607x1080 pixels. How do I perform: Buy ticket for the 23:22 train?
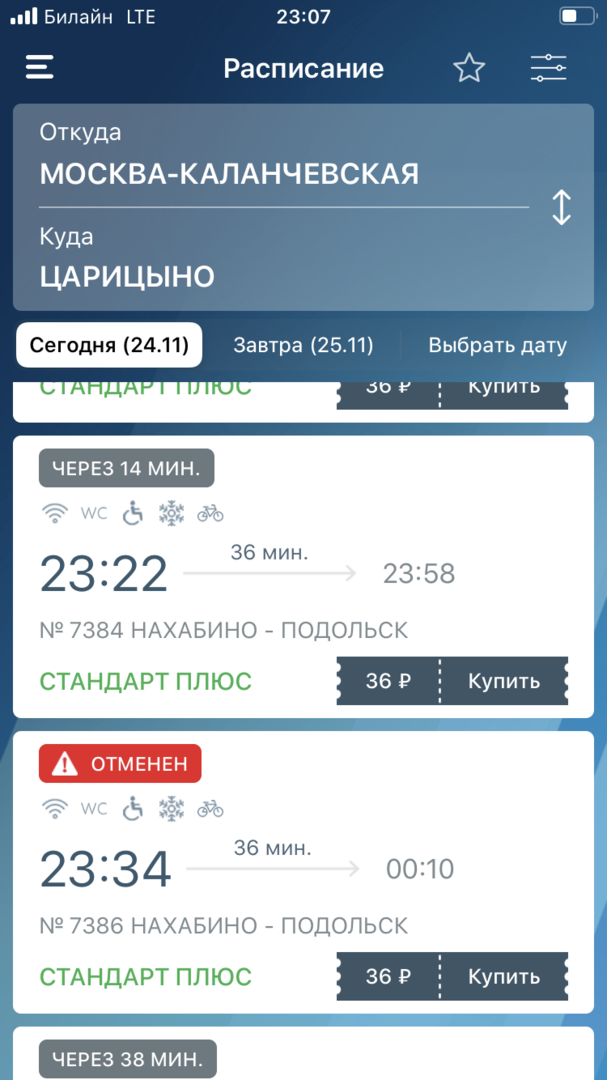click(503, 681)
